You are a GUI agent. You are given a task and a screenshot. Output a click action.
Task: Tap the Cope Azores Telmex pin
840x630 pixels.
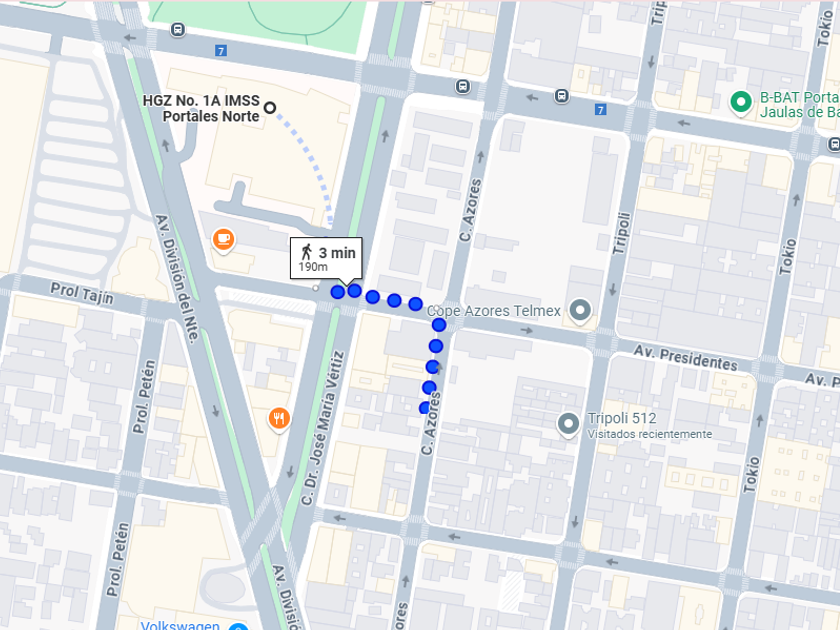[580, 310]
